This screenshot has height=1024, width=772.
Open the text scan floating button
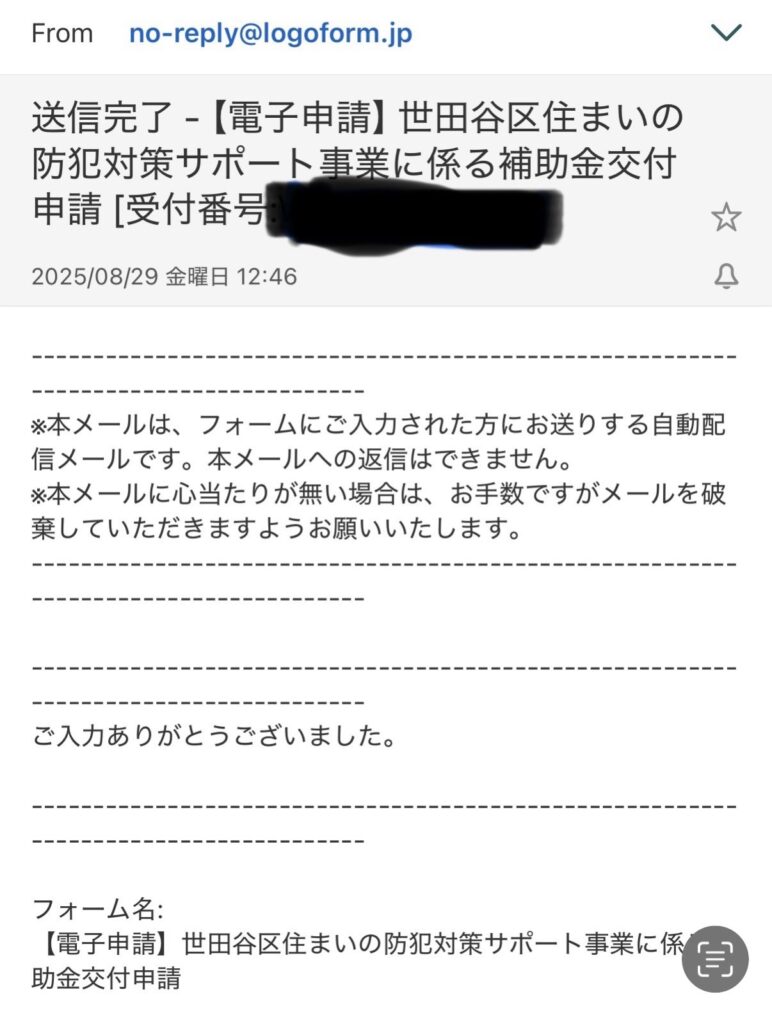click(715, 959)
